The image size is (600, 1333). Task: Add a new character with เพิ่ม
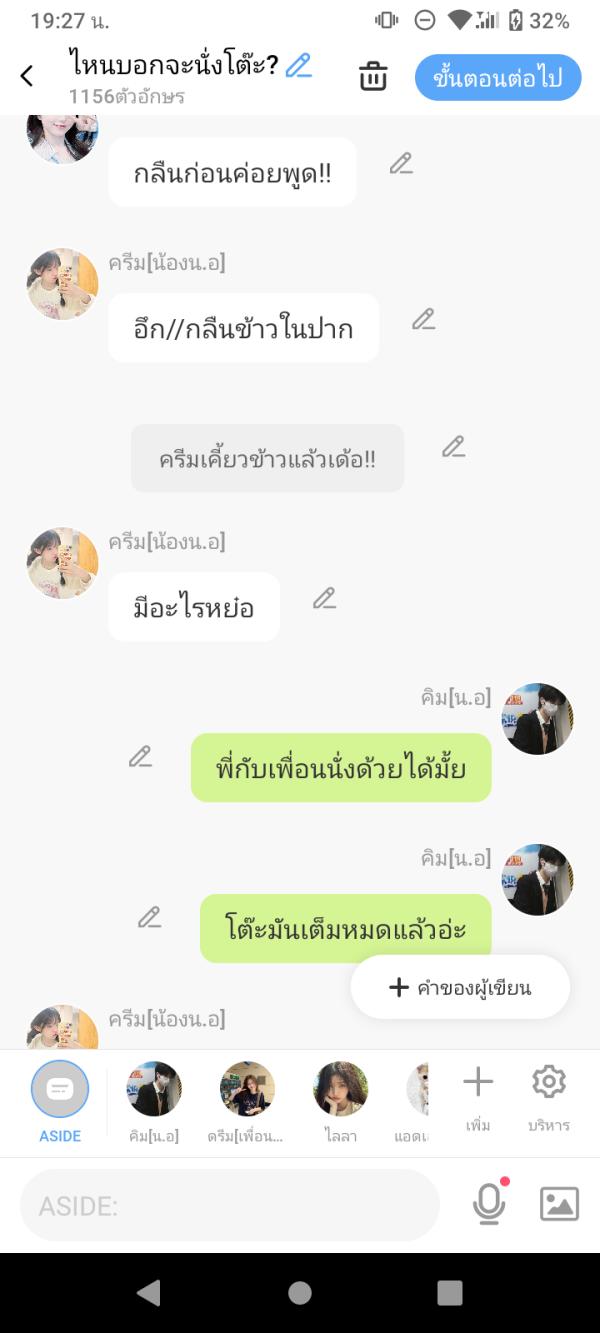[x=478, y=1097]
